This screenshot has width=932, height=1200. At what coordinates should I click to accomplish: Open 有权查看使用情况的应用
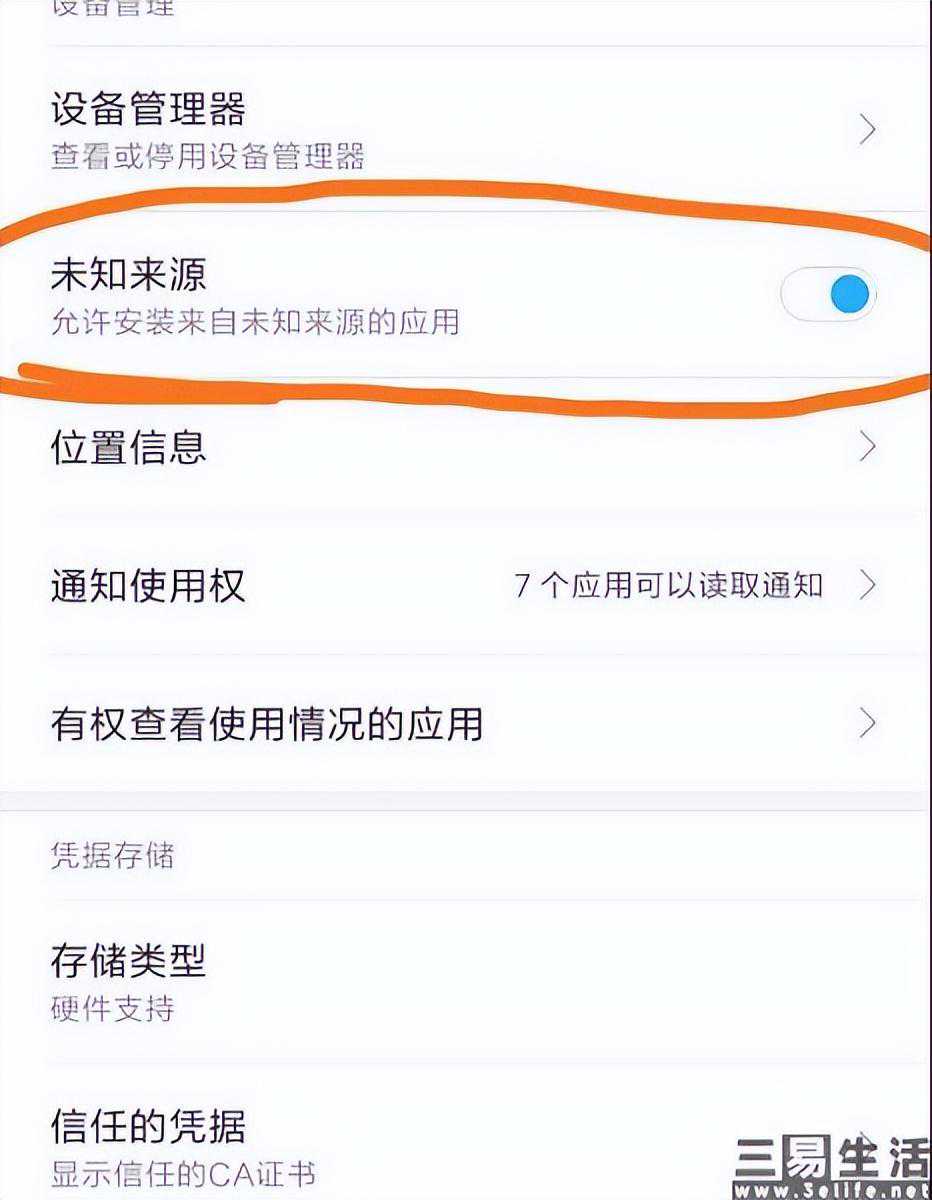tap(466, 723)
